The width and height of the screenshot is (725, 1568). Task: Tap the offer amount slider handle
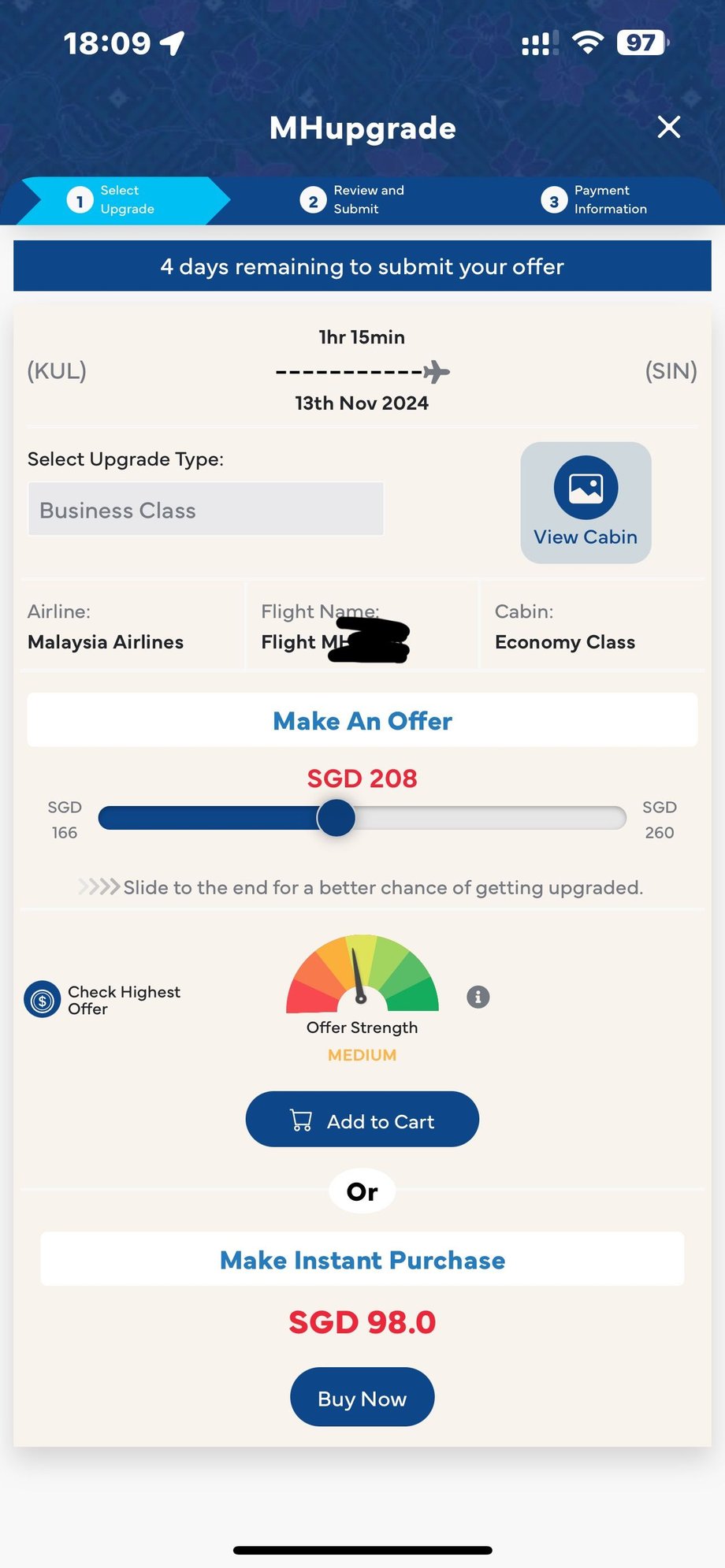point(336,818)
